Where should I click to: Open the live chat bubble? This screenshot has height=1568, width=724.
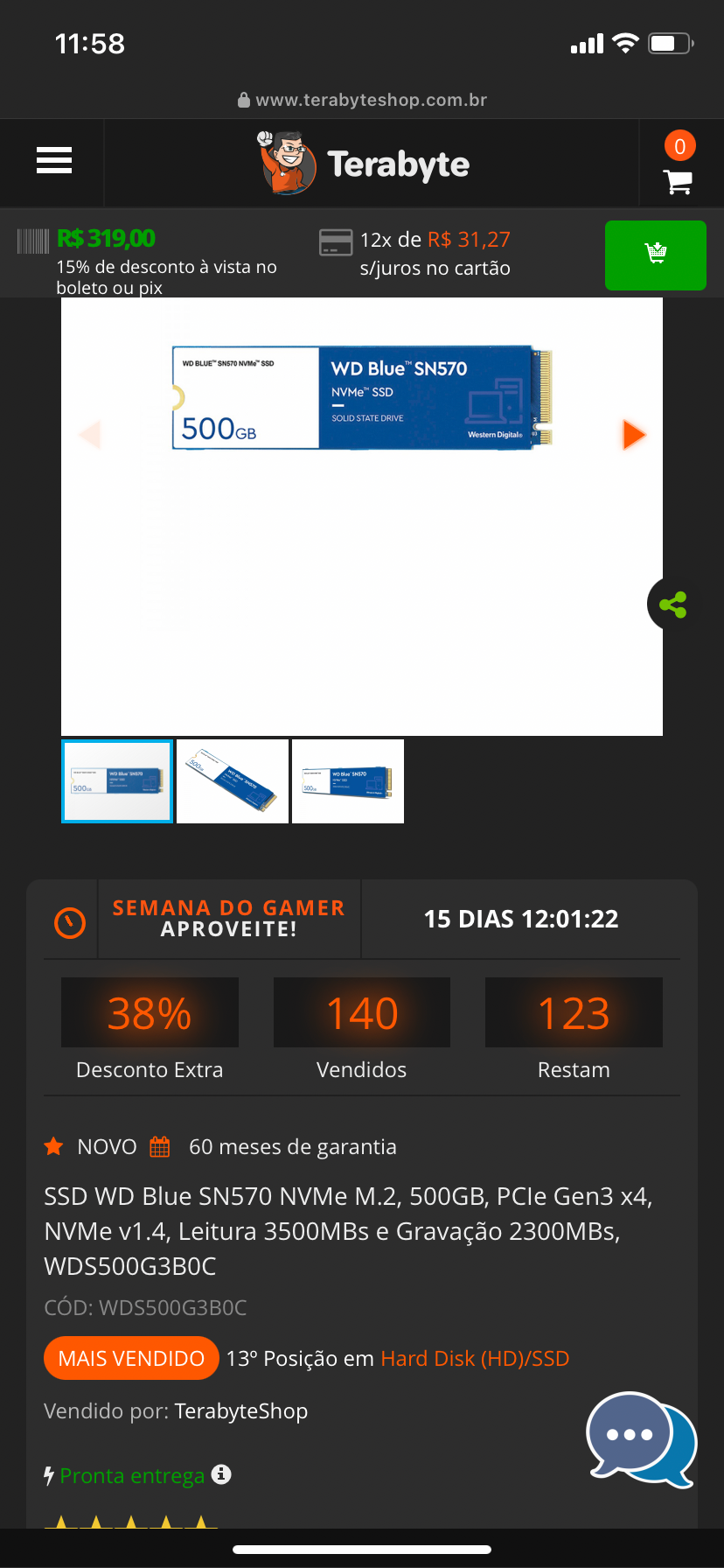coord(641,1438)
